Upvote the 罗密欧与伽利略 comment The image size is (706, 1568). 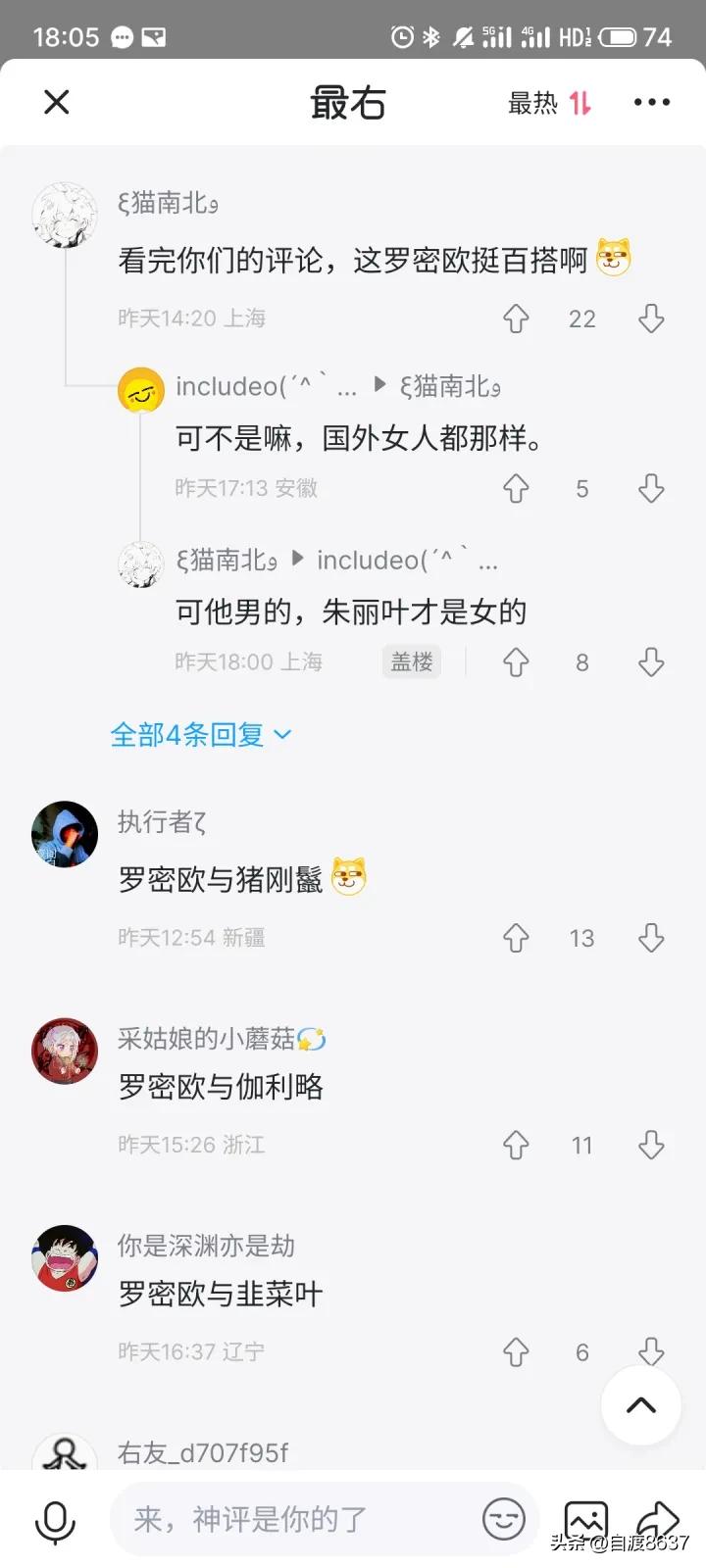(x=516, y=1145)
